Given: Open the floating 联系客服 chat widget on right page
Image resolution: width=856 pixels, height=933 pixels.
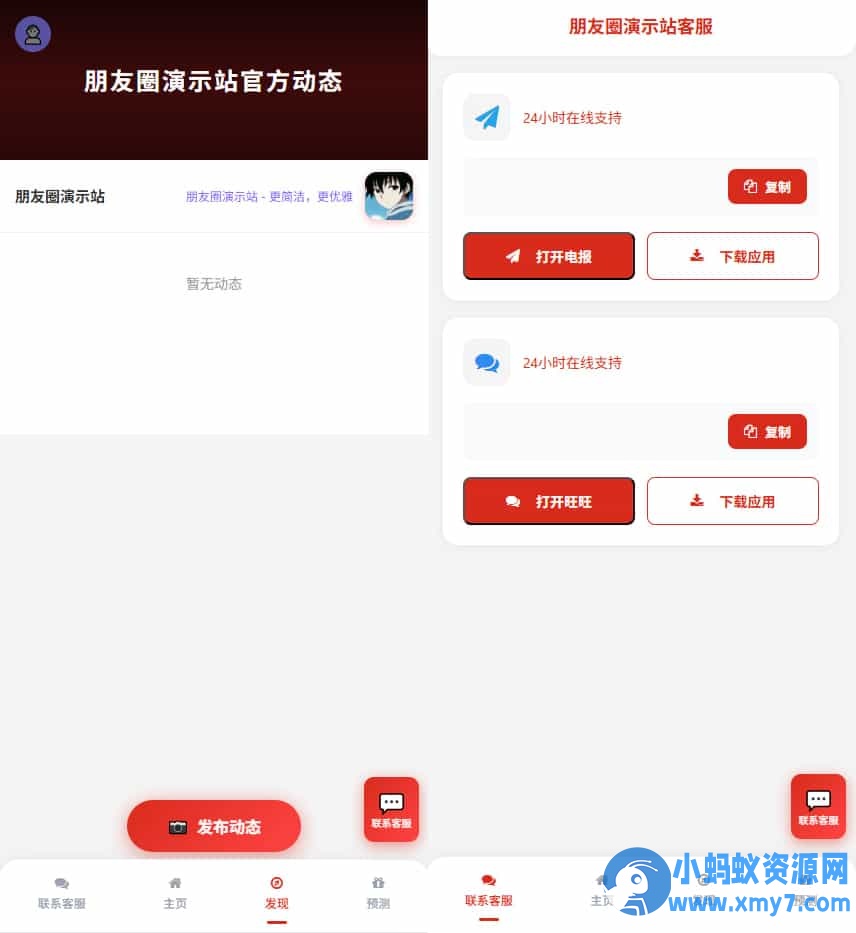Looking at the screenshot, I should 818,806.
